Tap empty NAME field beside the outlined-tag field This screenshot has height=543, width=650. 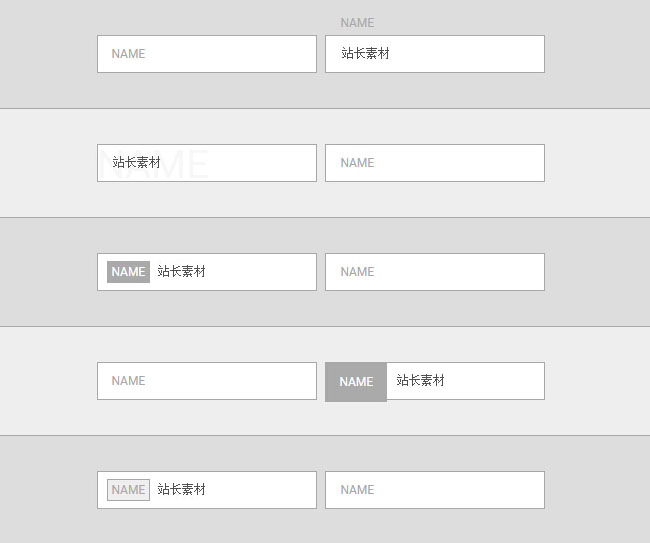click(x=435, y=490)
